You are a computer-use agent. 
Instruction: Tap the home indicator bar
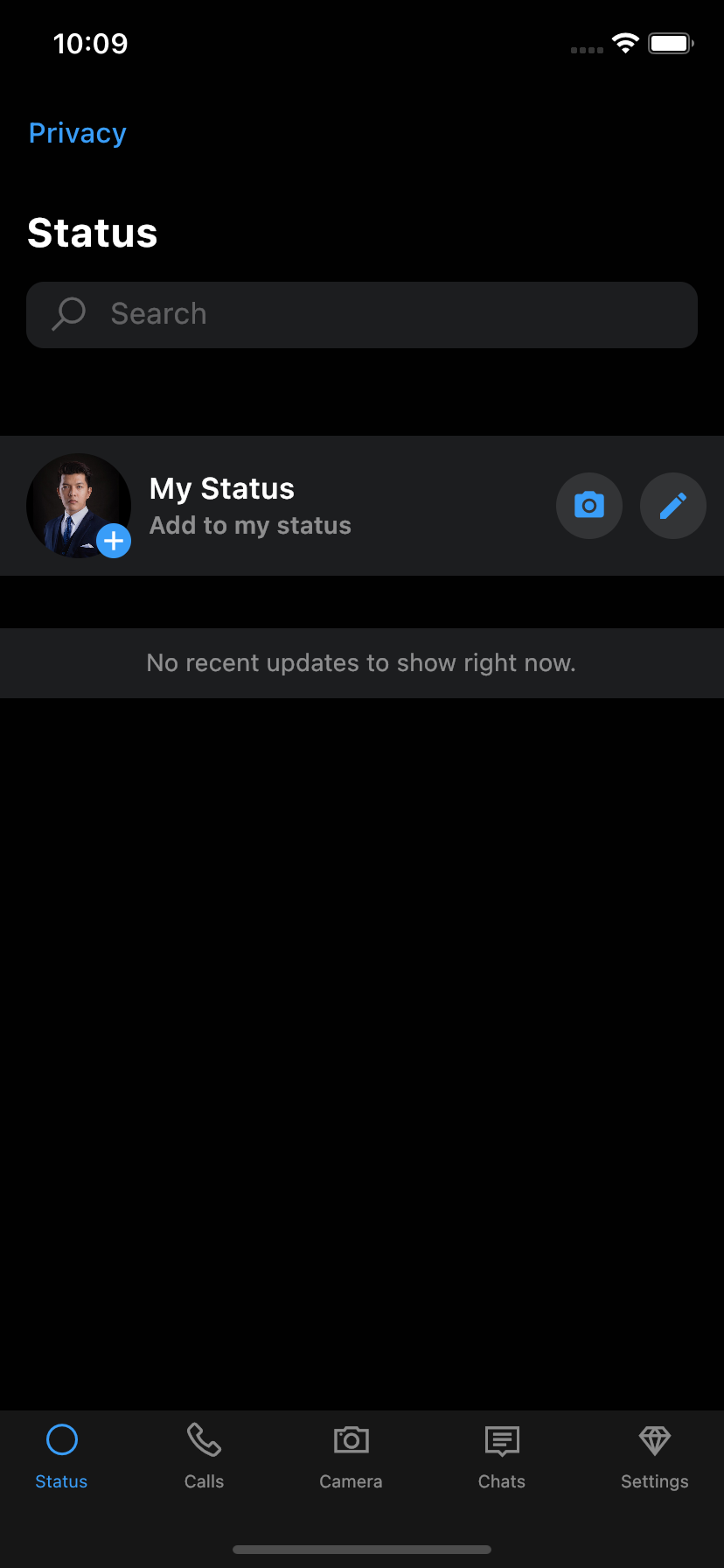click(361, 1549)
